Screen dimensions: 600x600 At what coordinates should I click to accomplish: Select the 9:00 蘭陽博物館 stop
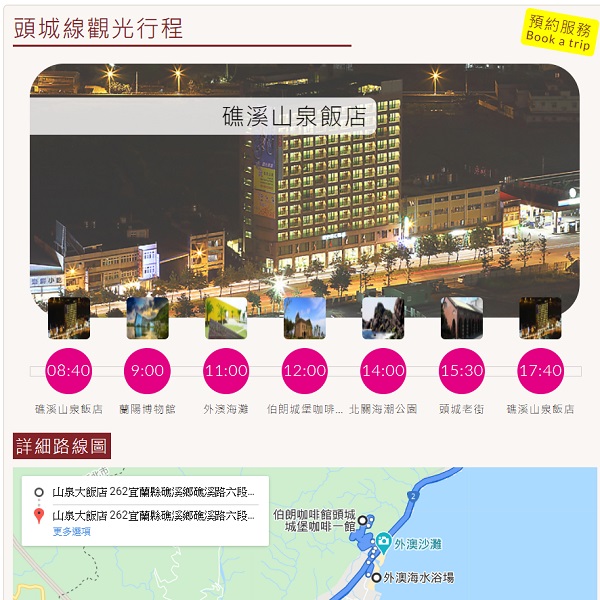pyautogui.click(x=147, y=371)
